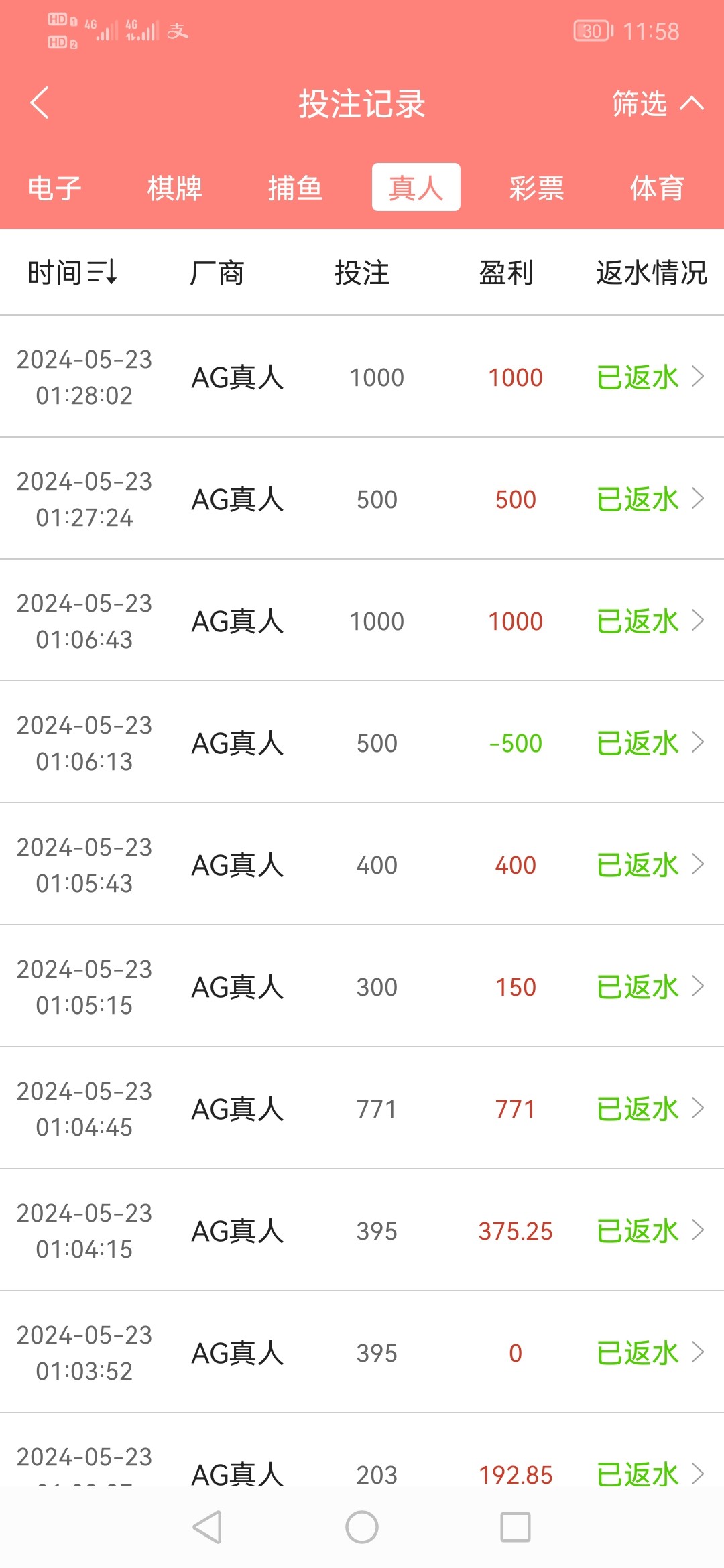Switch to the 电子 tab
Image resolution: width=724 pixels, height=1568 pixels.
[x=56, y=188]
